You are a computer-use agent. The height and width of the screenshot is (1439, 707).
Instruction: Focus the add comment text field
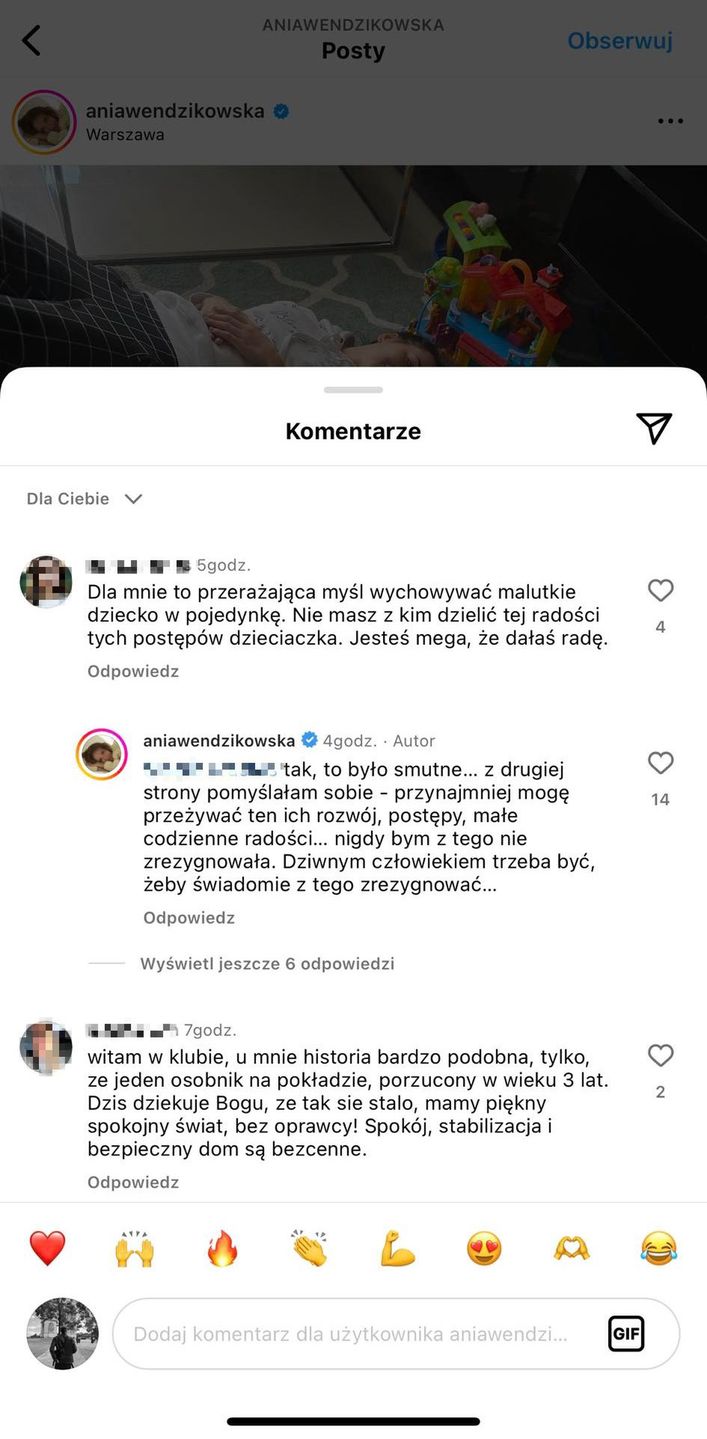355,1334
